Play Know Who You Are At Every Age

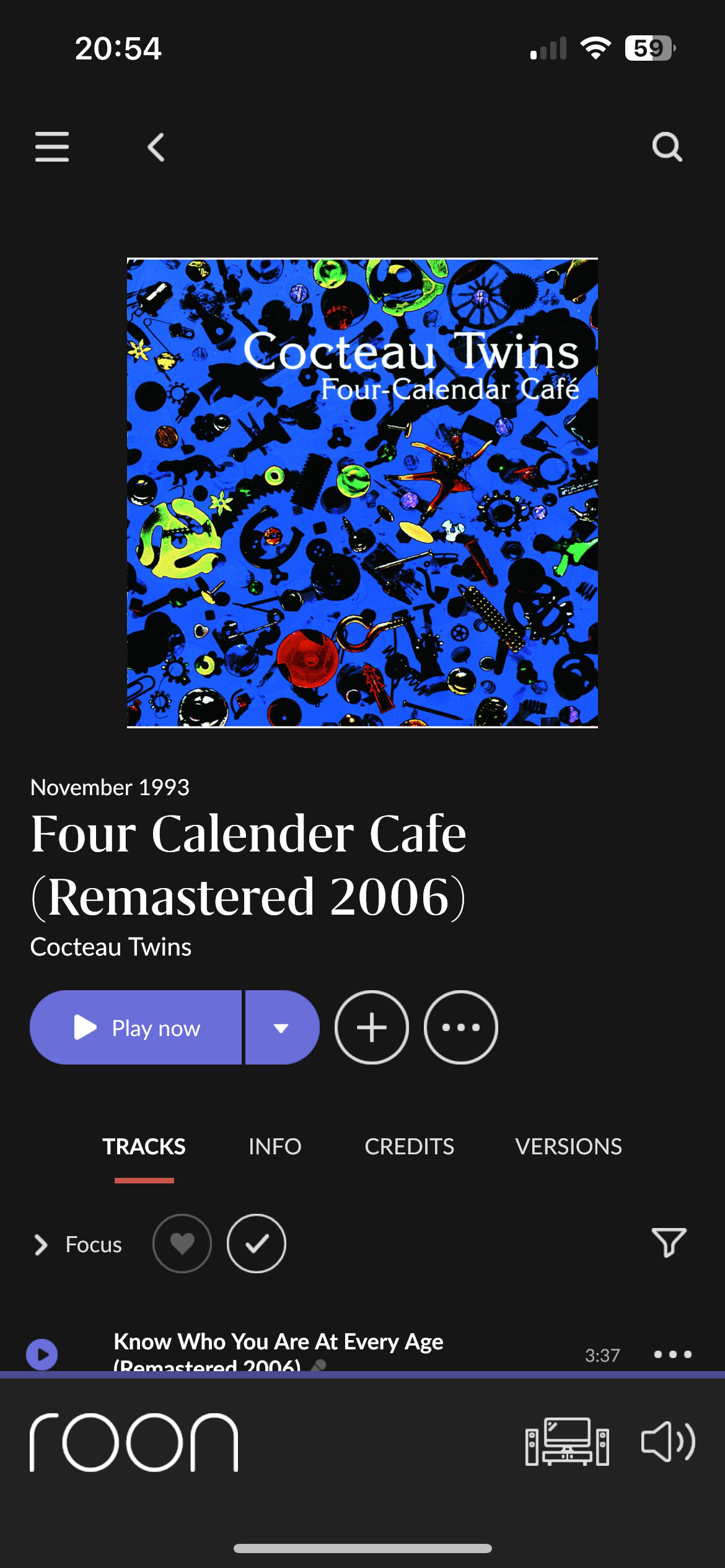(x=42, y=1354)
